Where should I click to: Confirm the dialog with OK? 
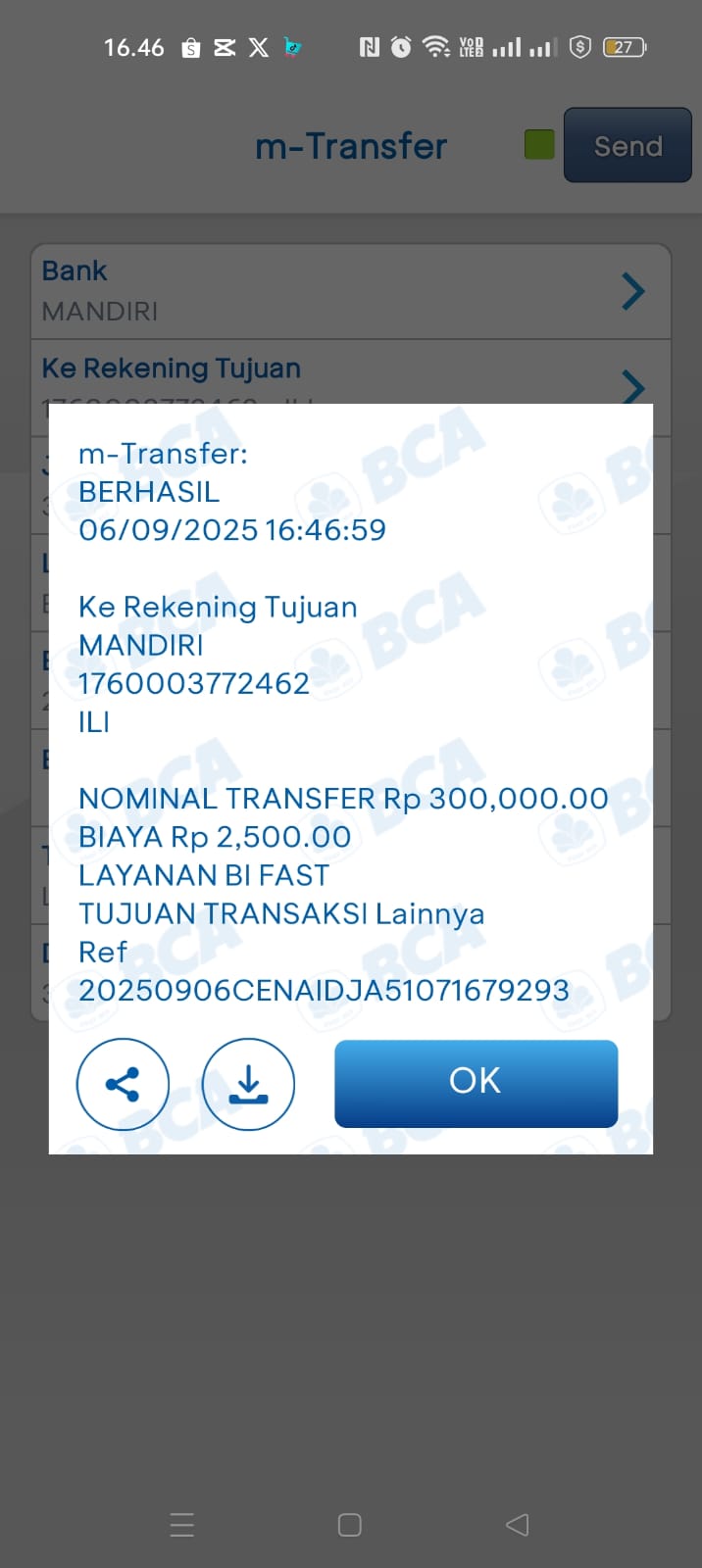pyautogui.click(x=476, y=1082)
